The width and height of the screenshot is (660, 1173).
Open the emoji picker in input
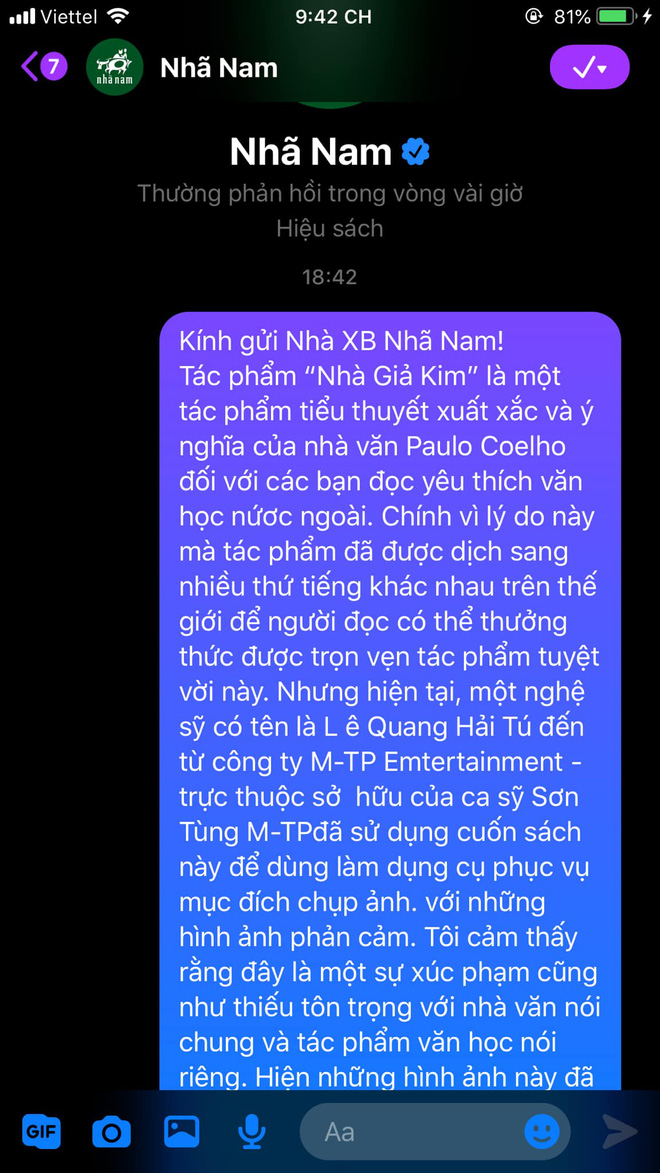pyautogui.click(x=542, y=1132)
